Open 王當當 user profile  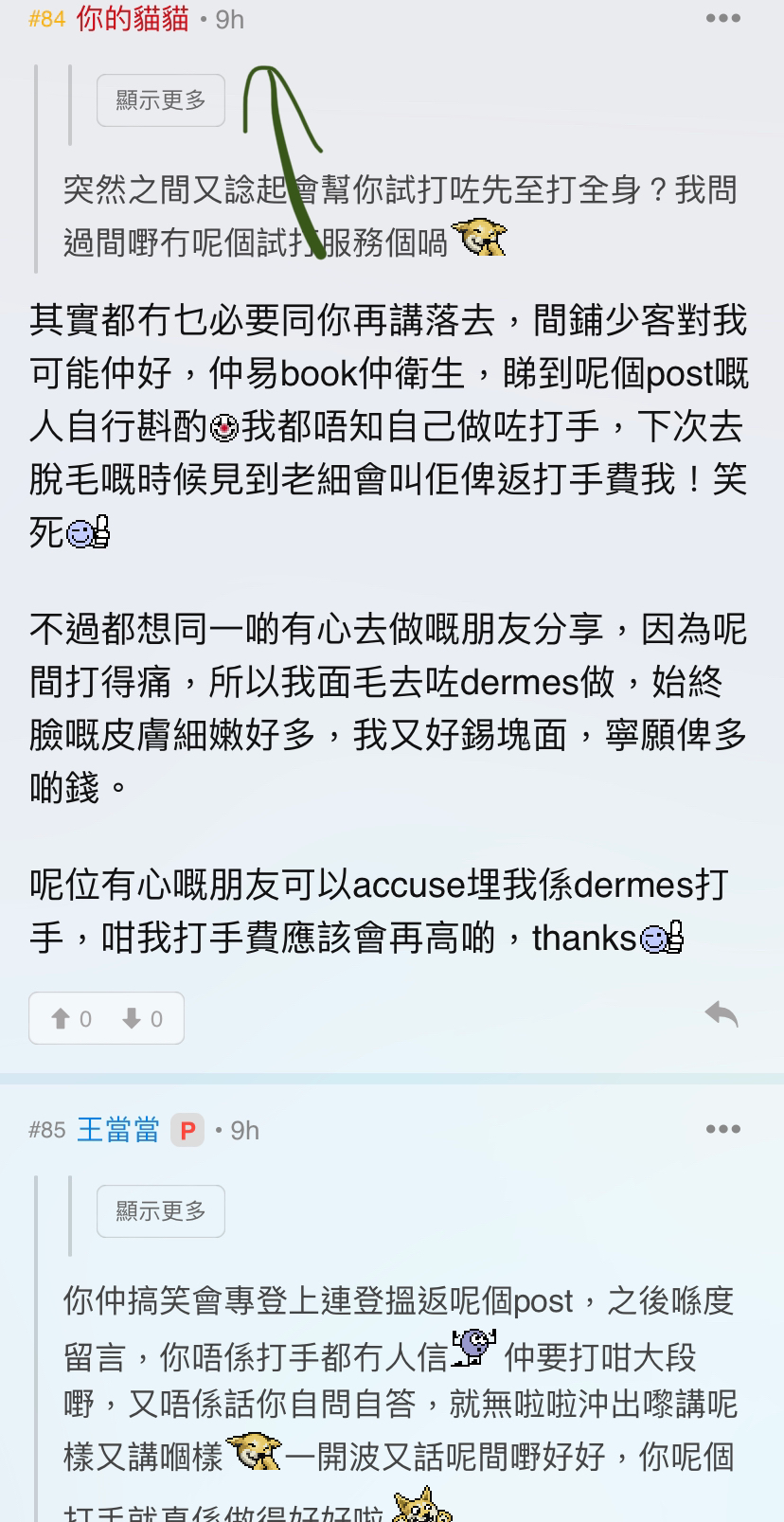pyautogui.click(x=117, y=1130)
